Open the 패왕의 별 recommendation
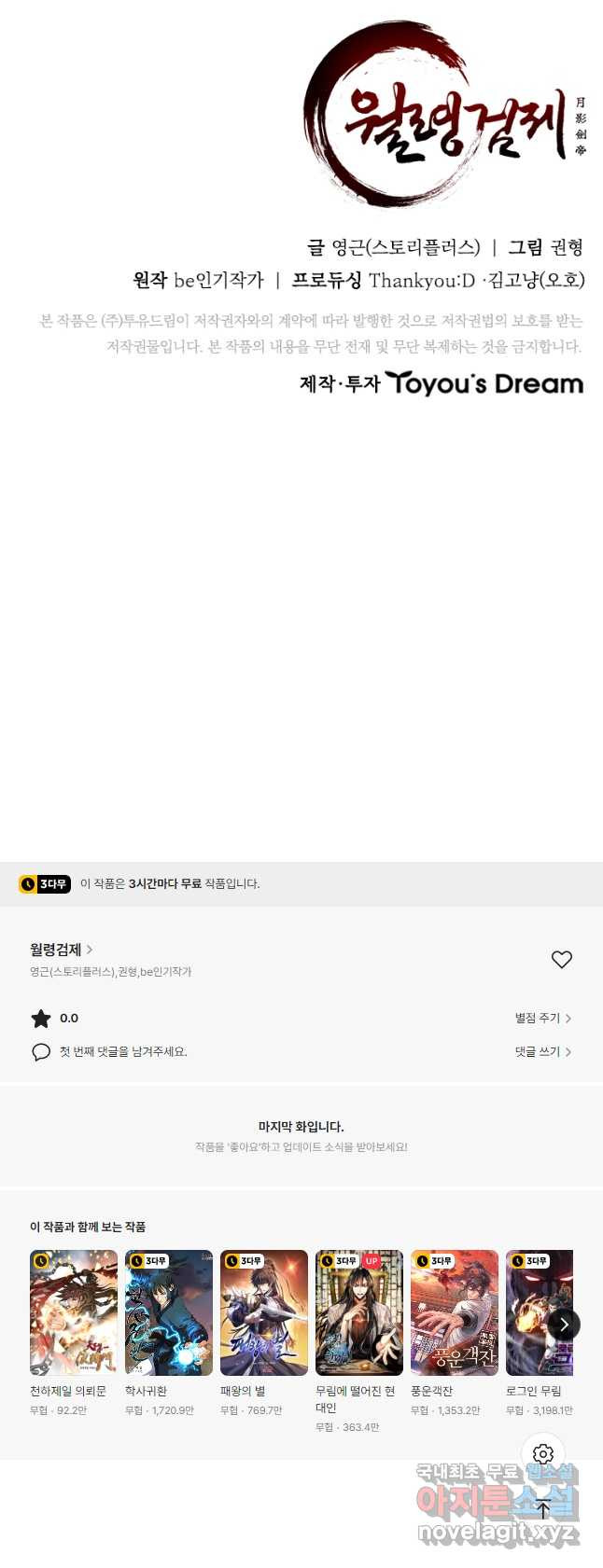The width and height of the screenshot is (603, 1568). pyautogui.click(x=264, y=1312)
